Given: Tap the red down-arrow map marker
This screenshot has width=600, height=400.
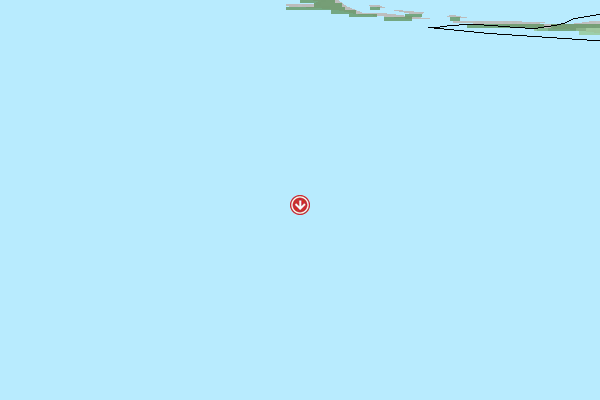Looking at the screenshot, I should click(300, 205).
